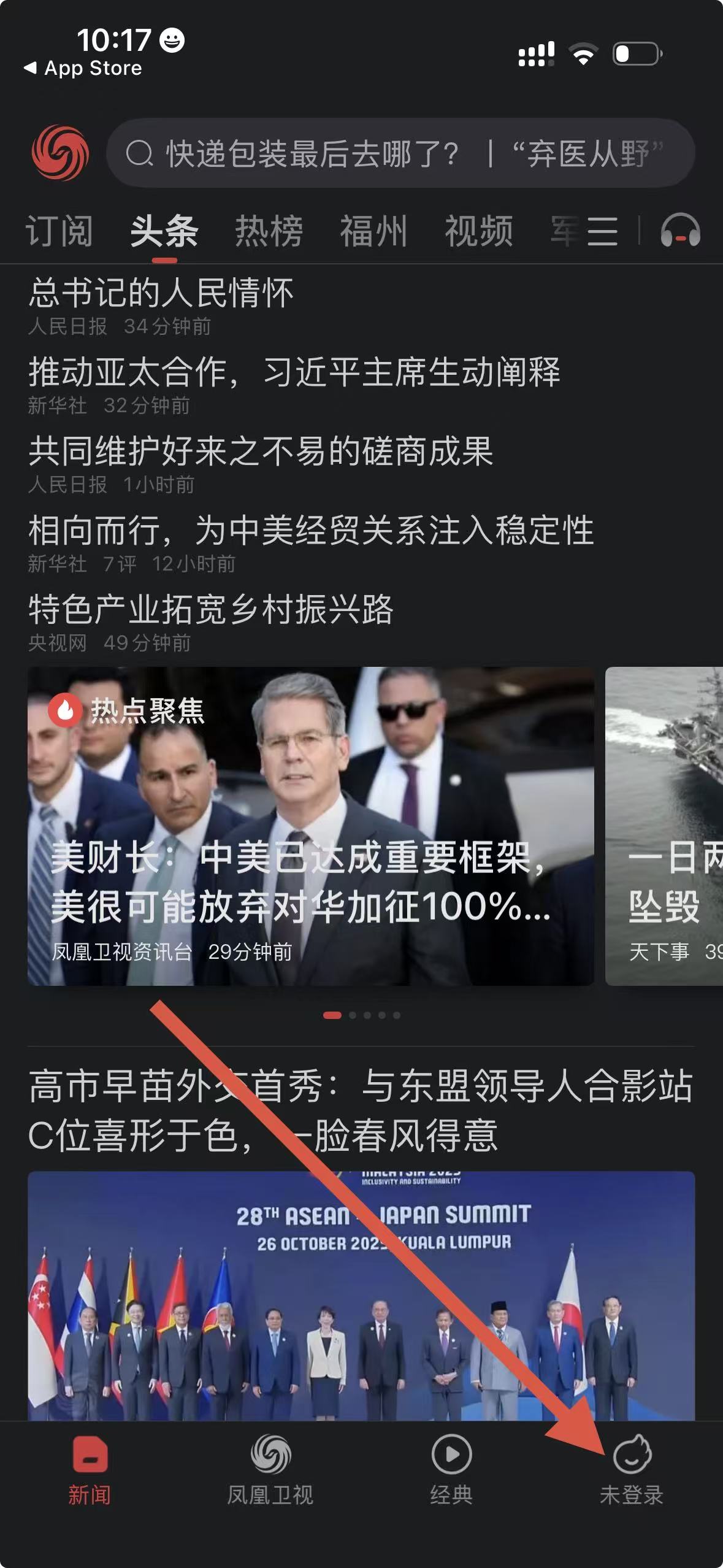This screenshot has width=723, height=1568.
Task: Select the 热榜 tab
Action: tap(269, 231)
